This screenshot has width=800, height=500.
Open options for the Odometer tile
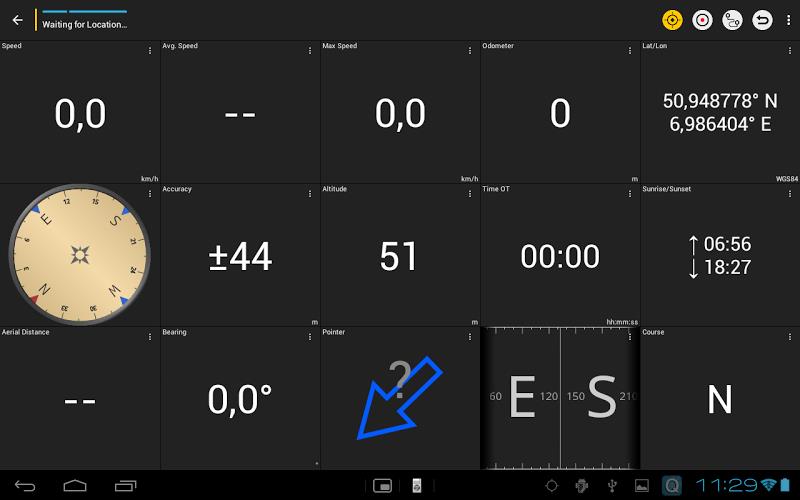click(x=630, y=51)
